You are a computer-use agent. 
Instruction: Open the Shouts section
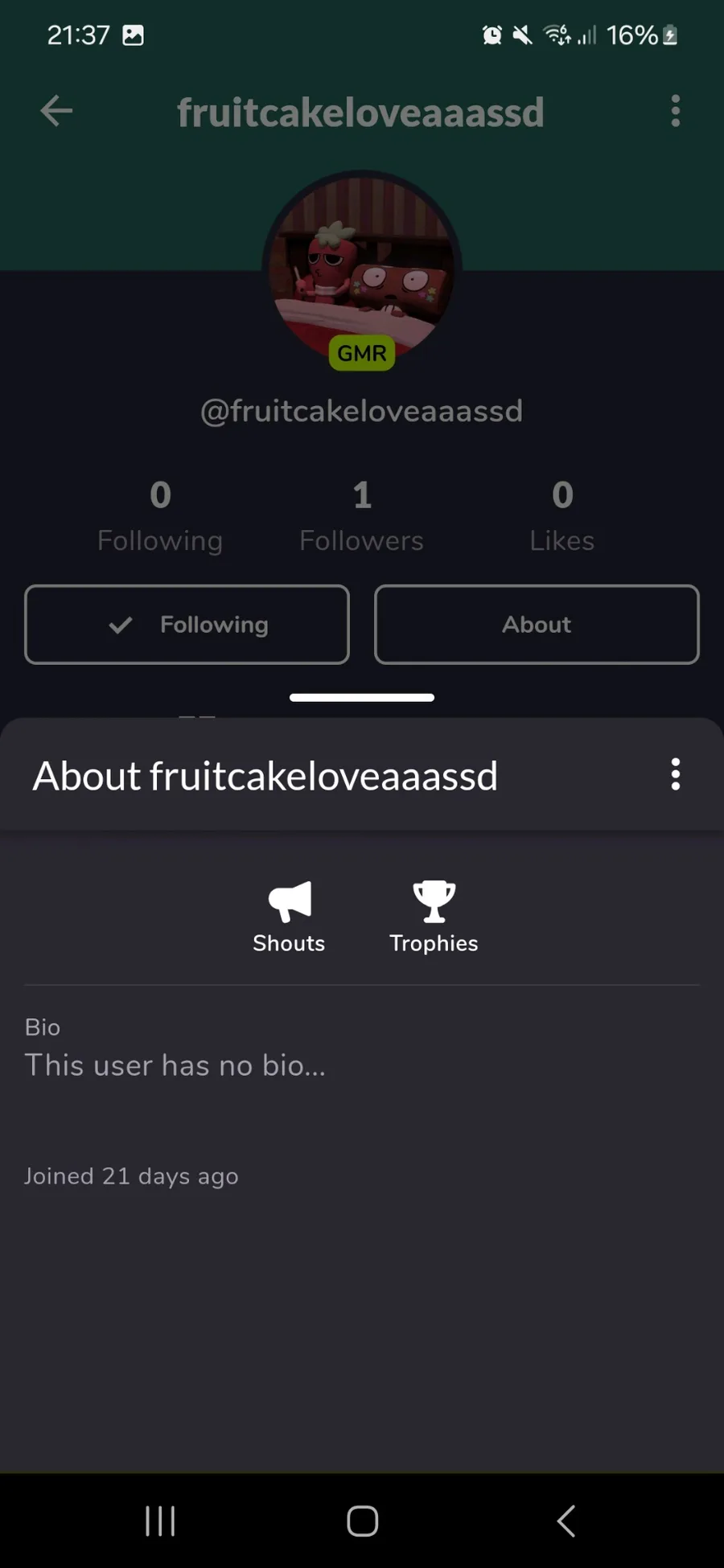(289, 917)
